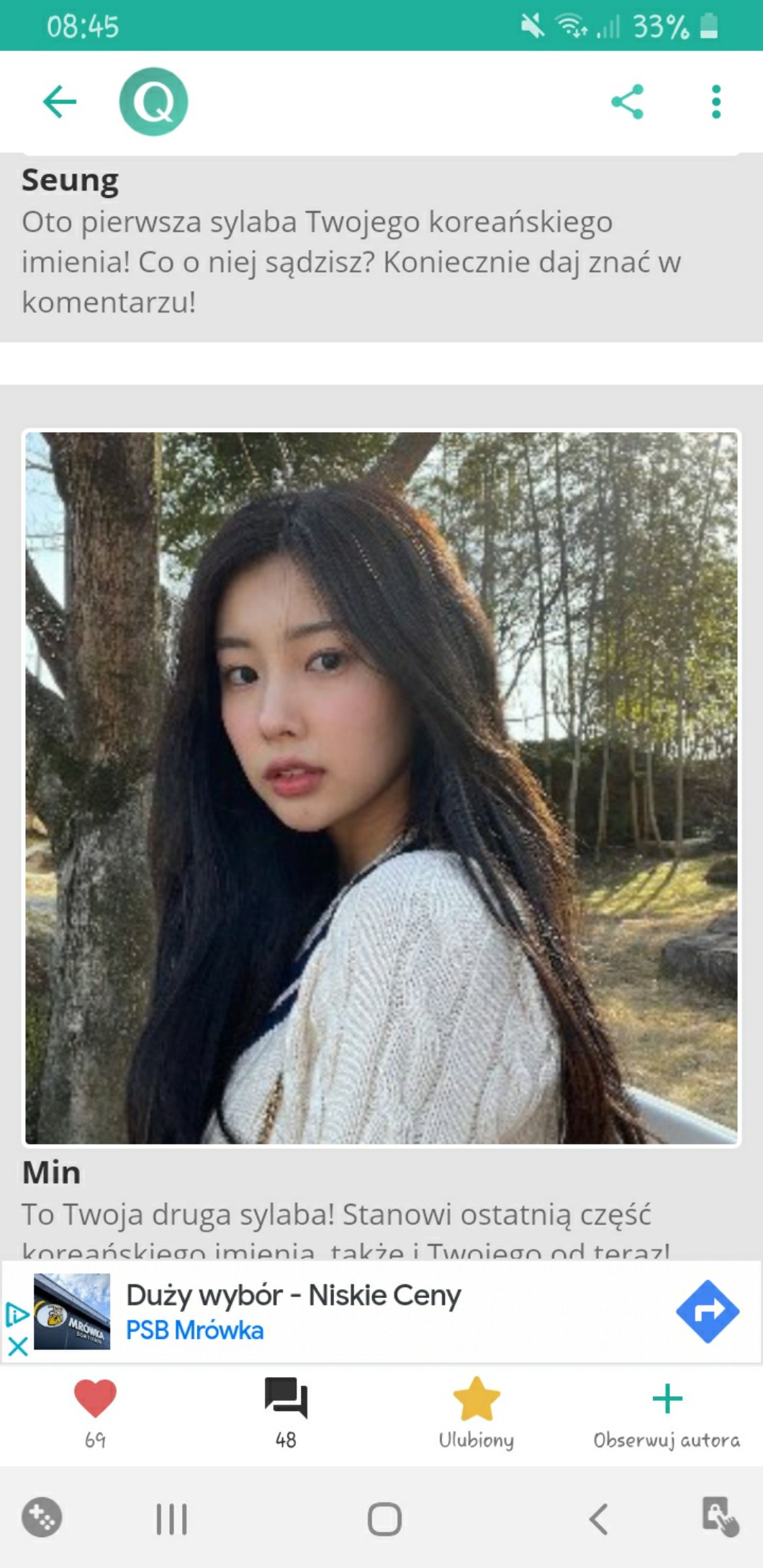Like the quiz with the heart icon
The height and width of the screenshot is (1568, 763).
(x=95, y=1400)
